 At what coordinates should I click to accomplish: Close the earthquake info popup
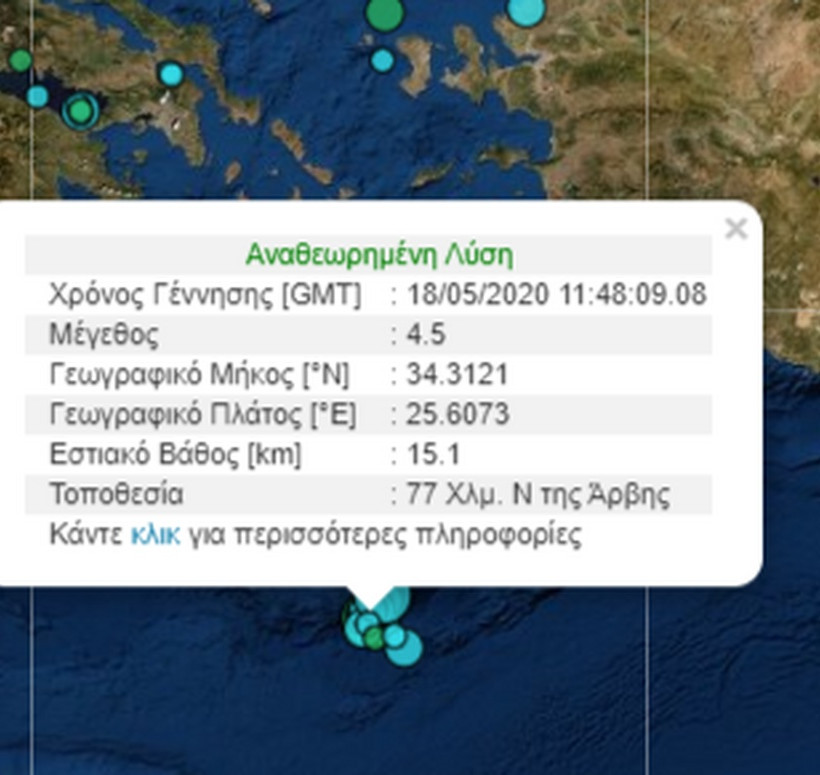click(736, 229)
